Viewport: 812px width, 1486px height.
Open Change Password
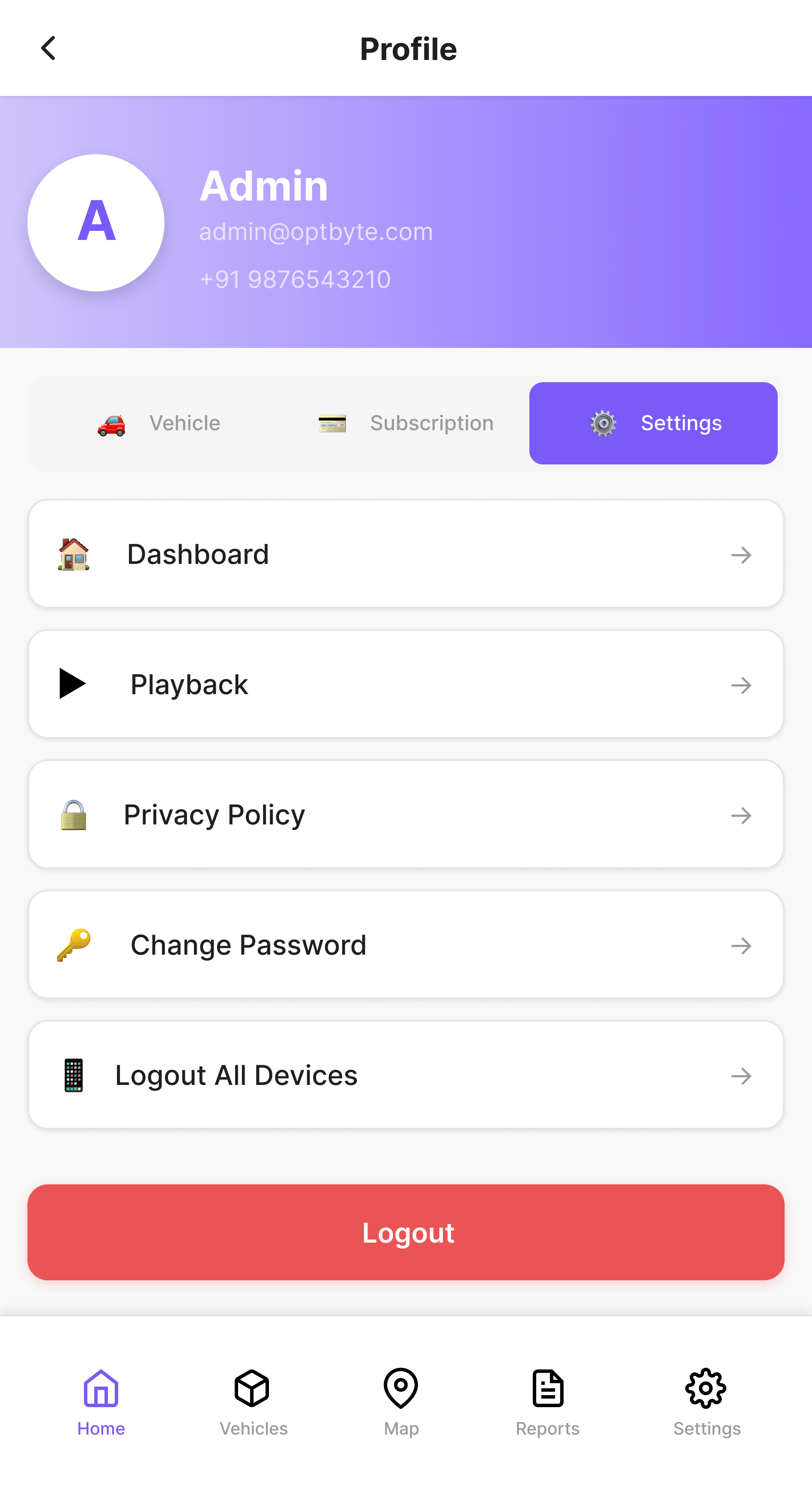pos(406,945)
